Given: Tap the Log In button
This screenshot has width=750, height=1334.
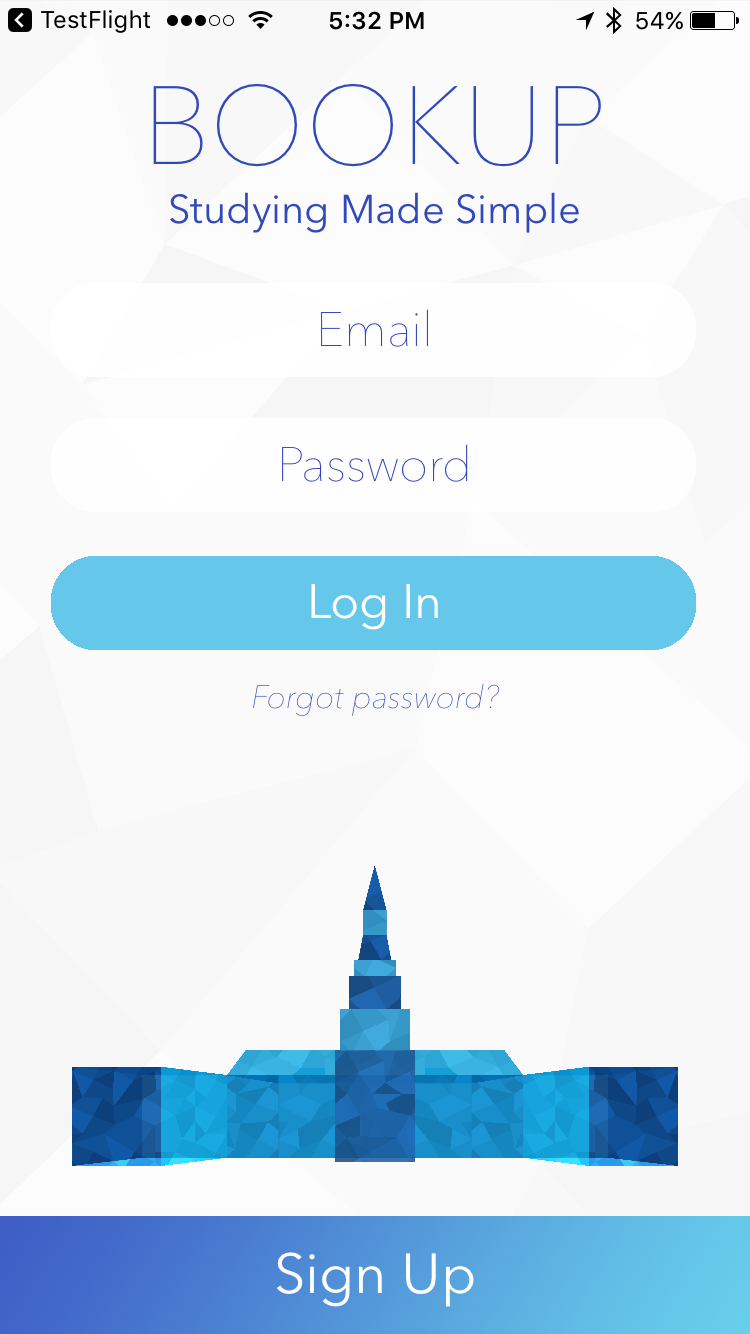Looking at the screenshot, I should point(373,603).
